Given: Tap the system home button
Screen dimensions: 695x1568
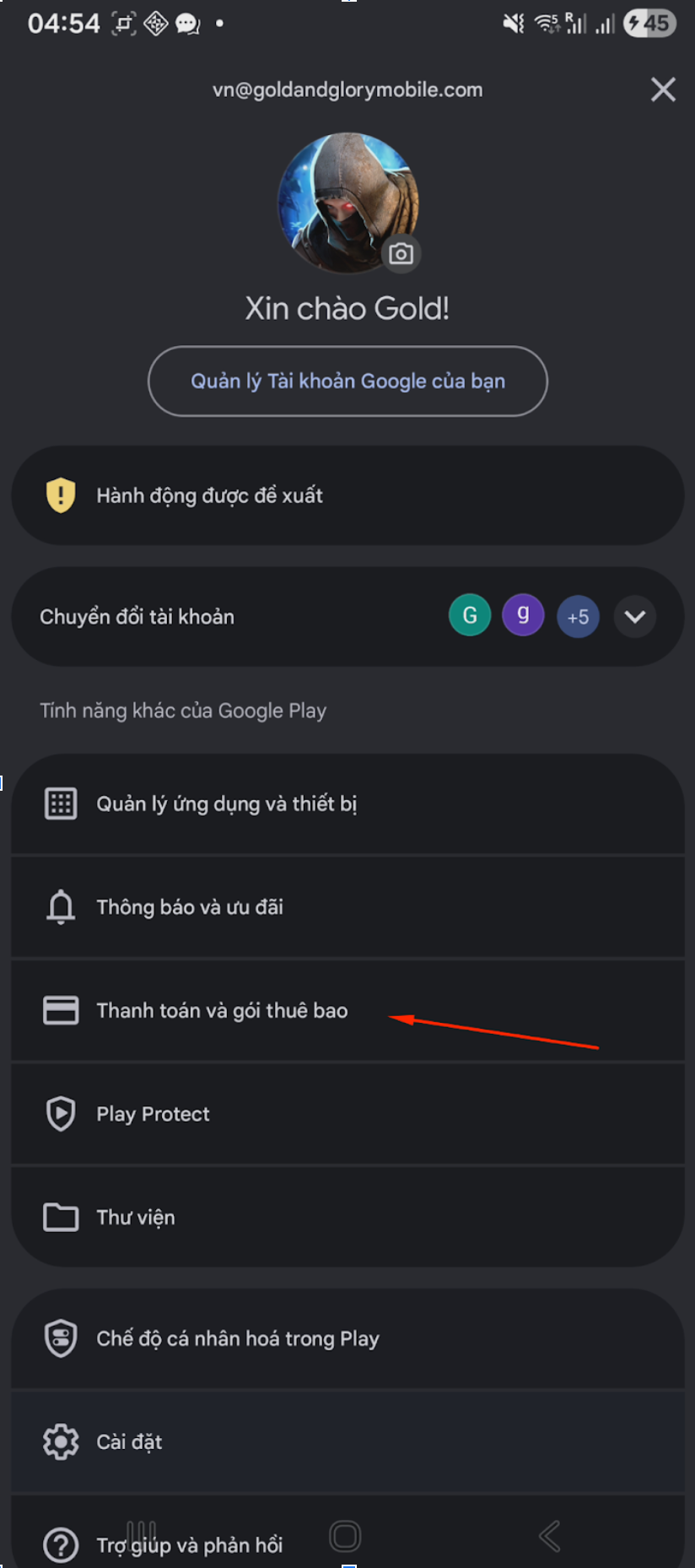Looking at the screenshot, I should pyautogui.click(x=345, y=1536).
